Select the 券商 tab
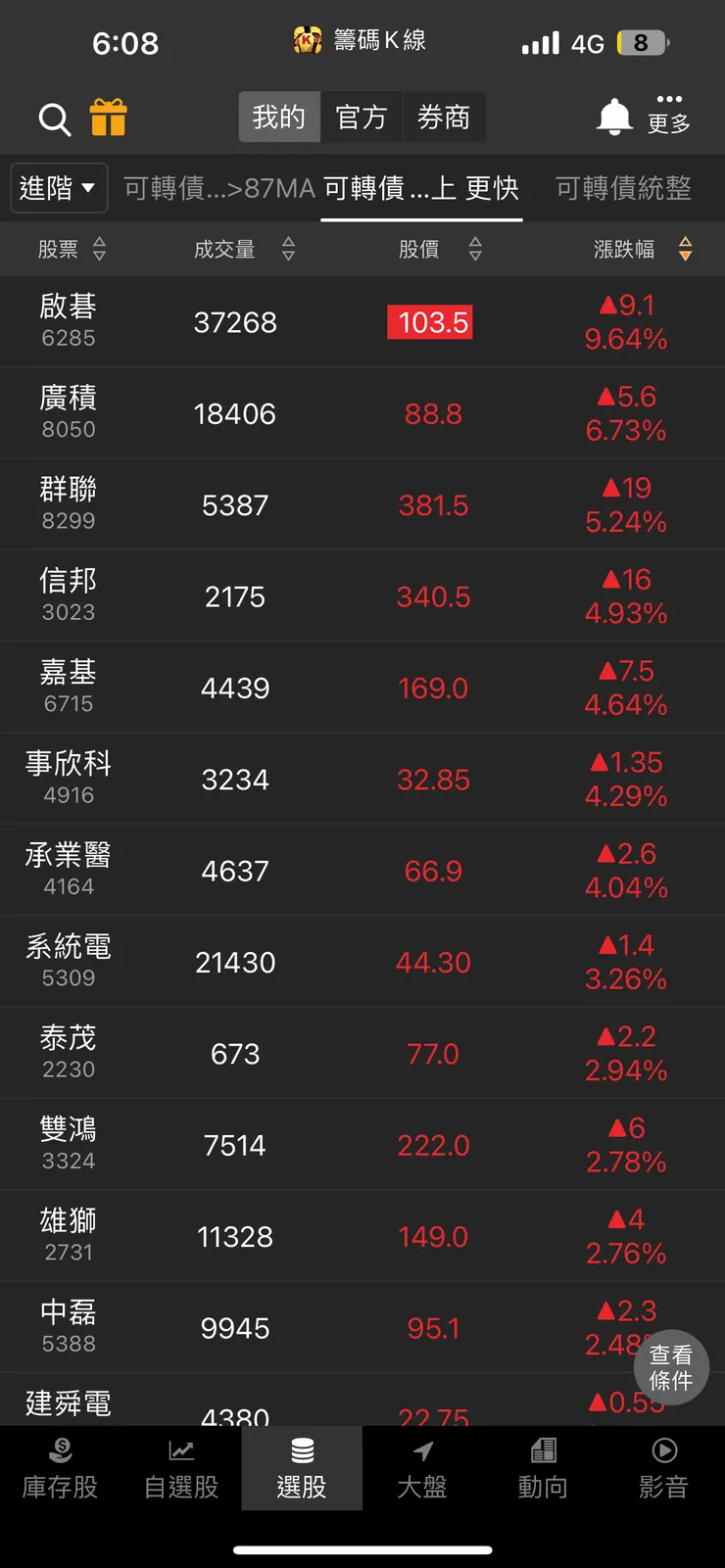This screenshot has width=725, height=1568. click(x=445, y=117)
